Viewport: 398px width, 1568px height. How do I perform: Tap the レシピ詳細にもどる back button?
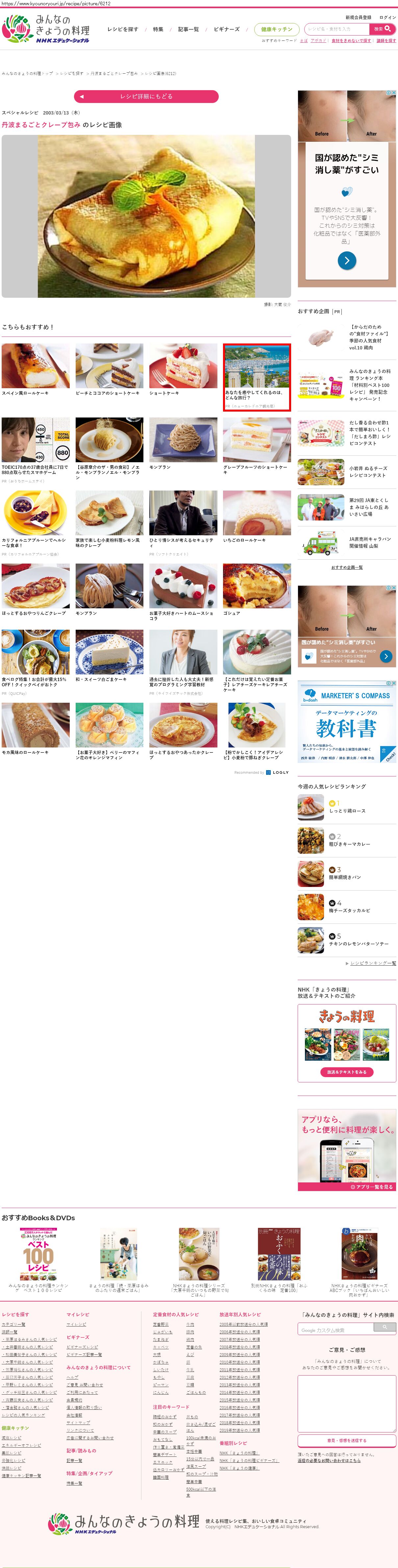click(x=146, y=96)
